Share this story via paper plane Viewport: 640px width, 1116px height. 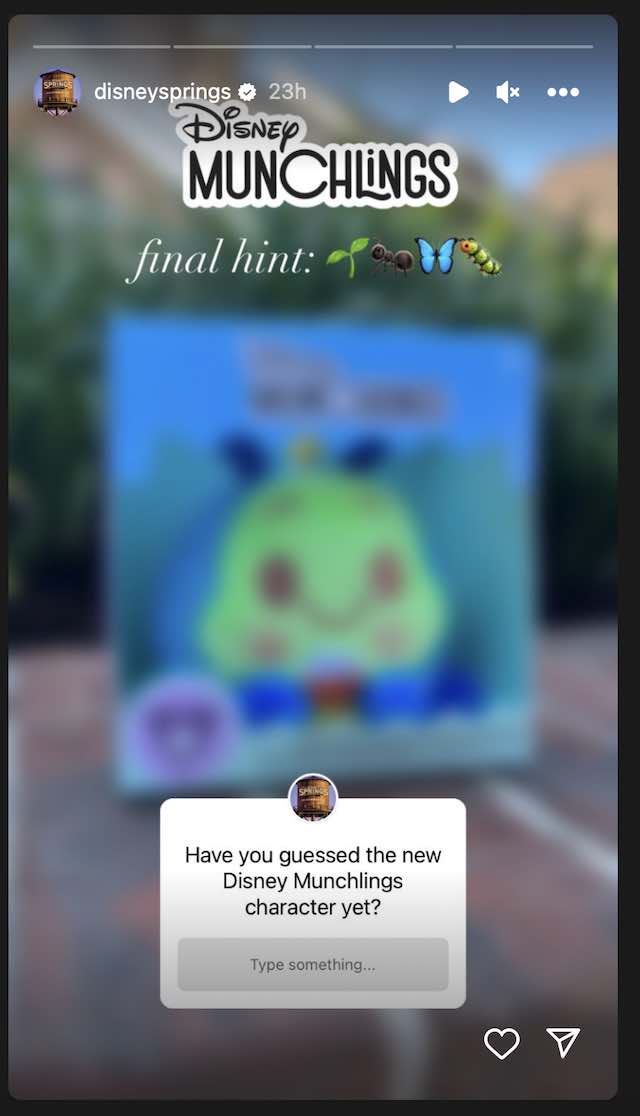click(x=564, y=1043)
